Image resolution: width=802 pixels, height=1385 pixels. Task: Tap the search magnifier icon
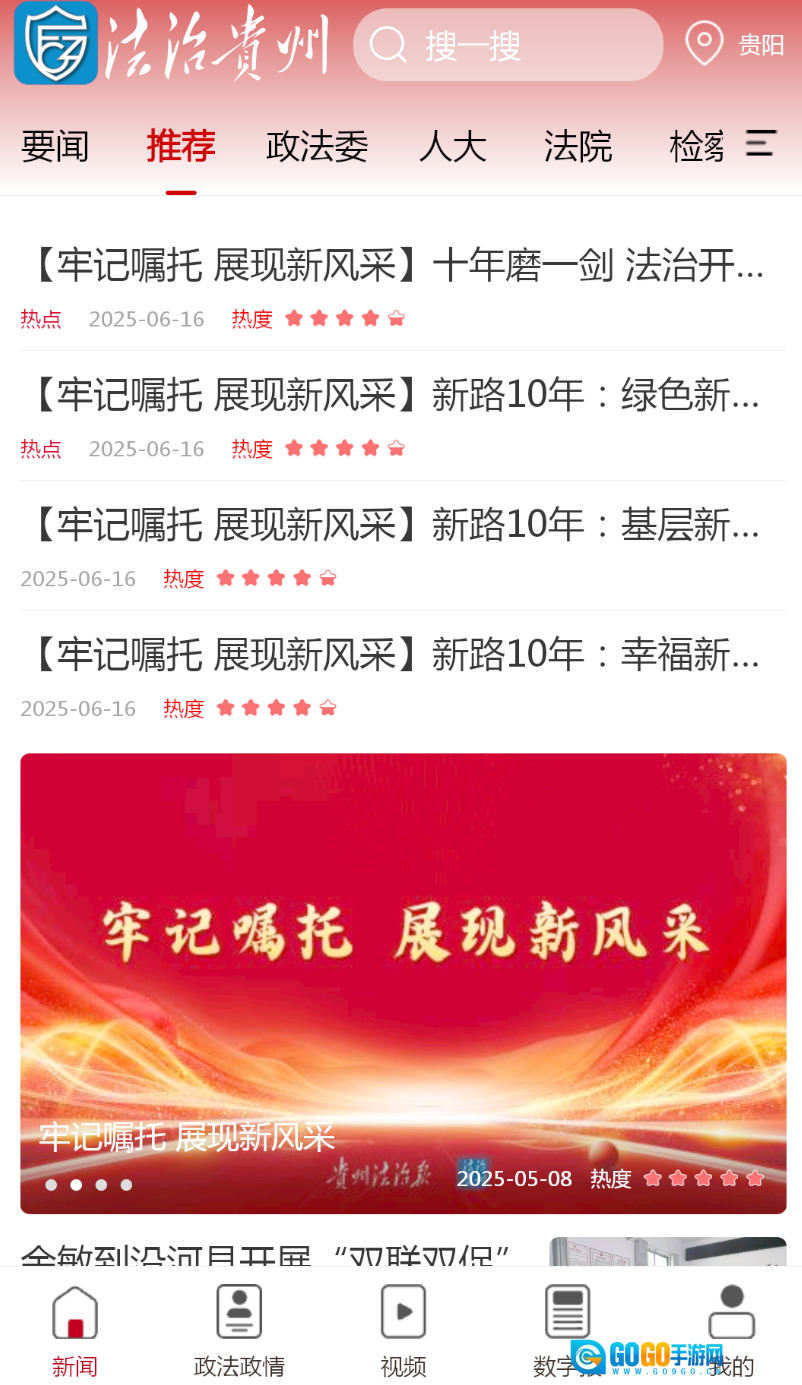point(388,46)
